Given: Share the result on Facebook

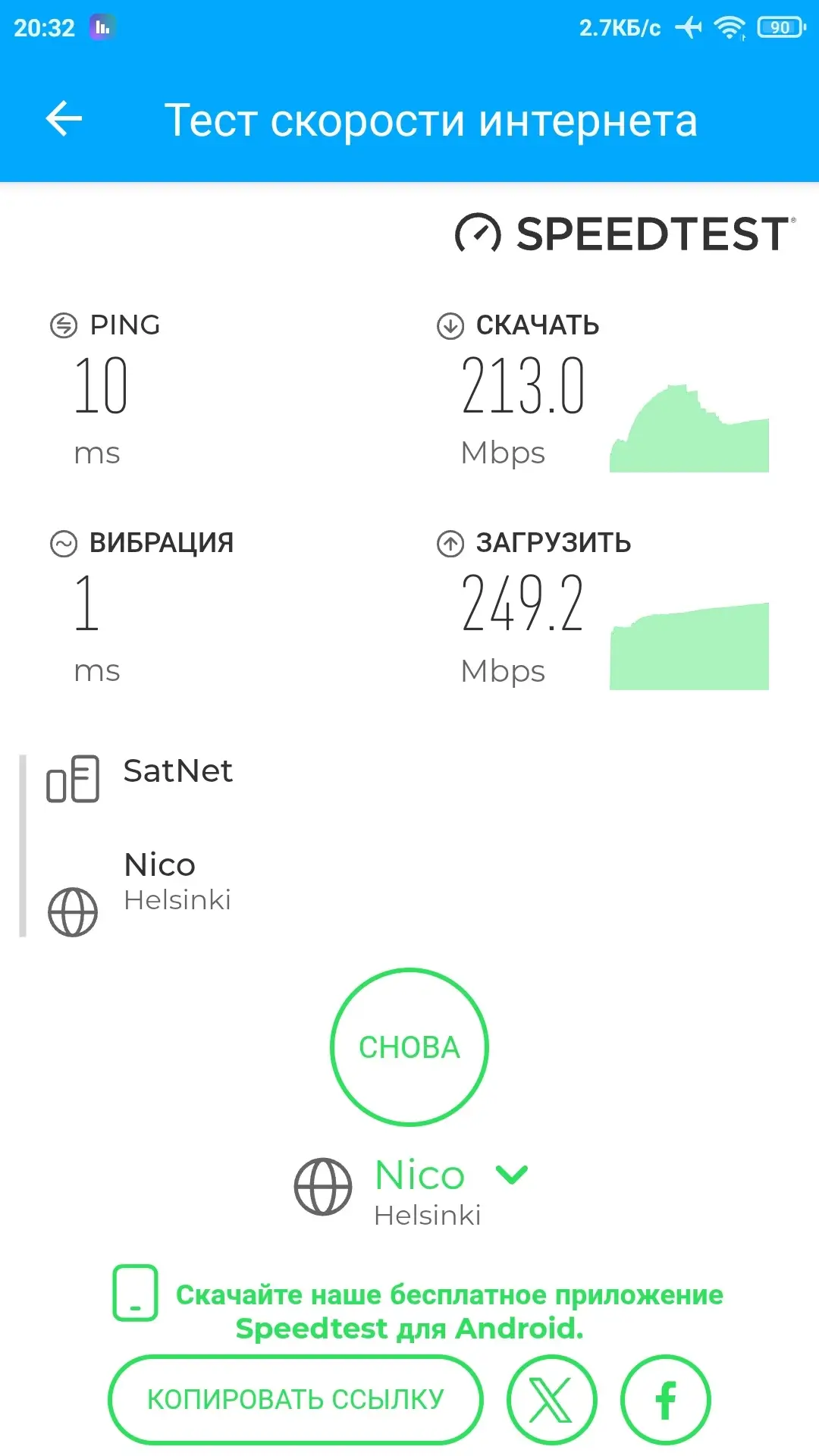Looking at the screenshot, I should 665,1400.
